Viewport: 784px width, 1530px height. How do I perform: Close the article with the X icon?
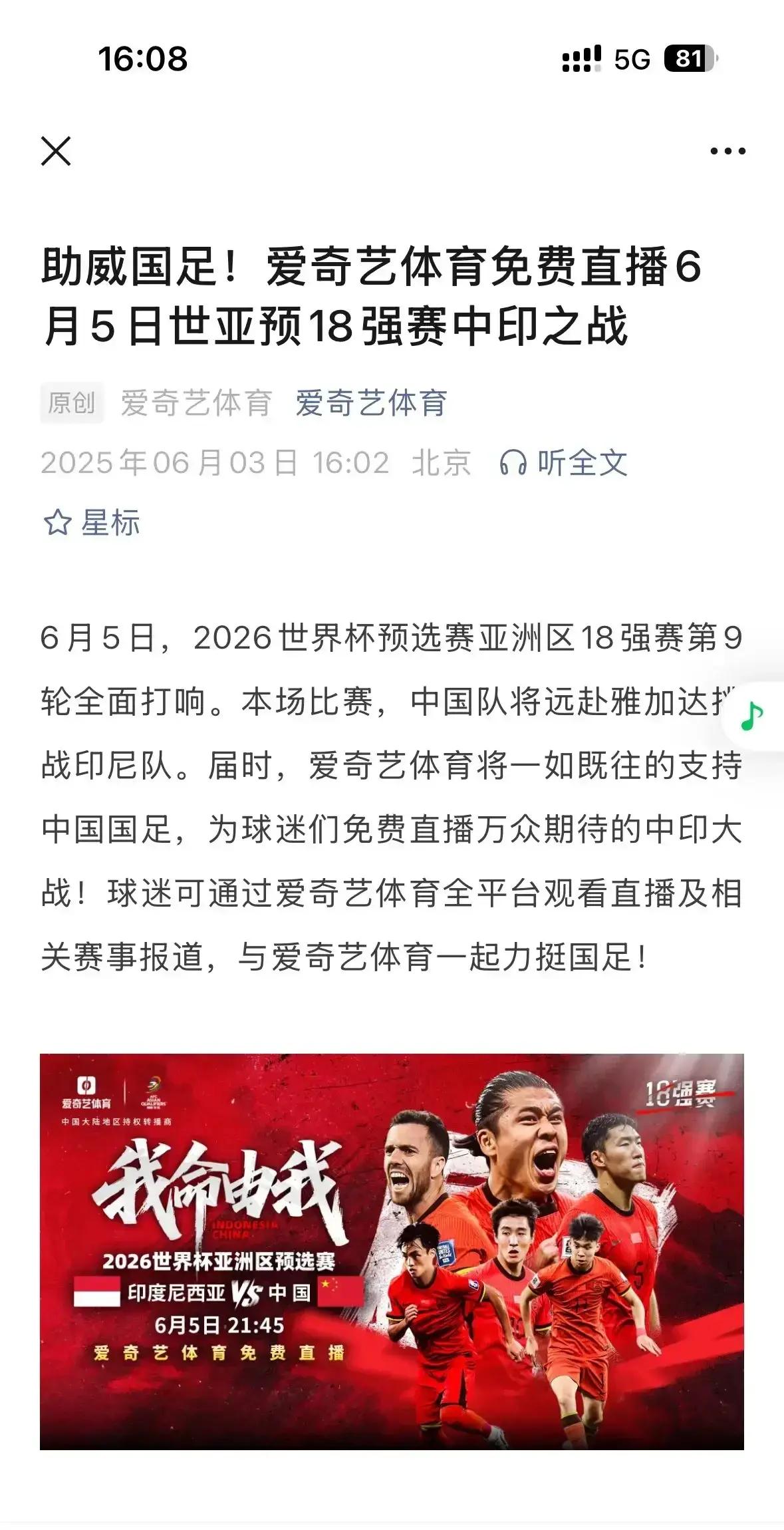tap(56, 151)
